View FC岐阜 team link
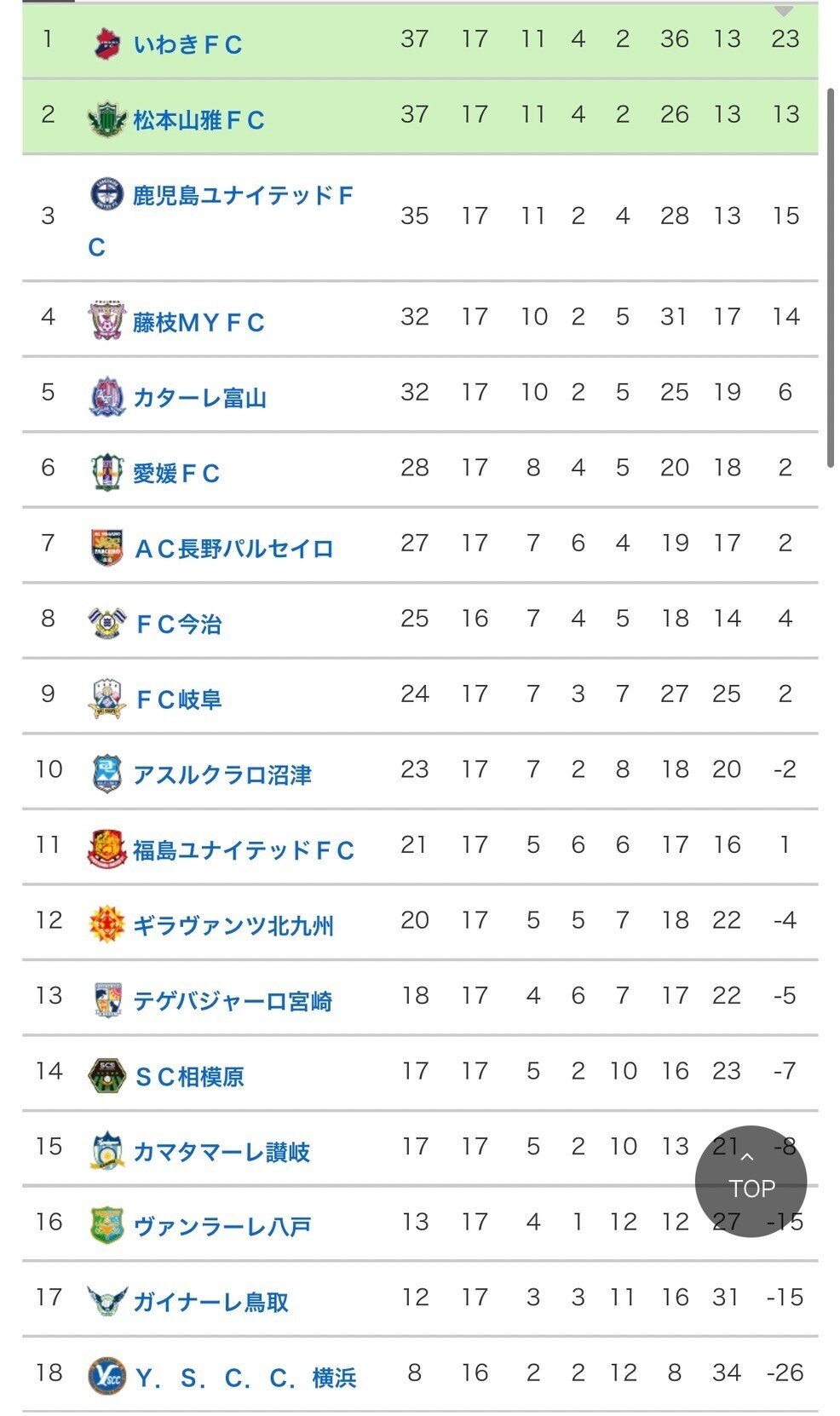 pyautogui.click(x=179, y=699)
